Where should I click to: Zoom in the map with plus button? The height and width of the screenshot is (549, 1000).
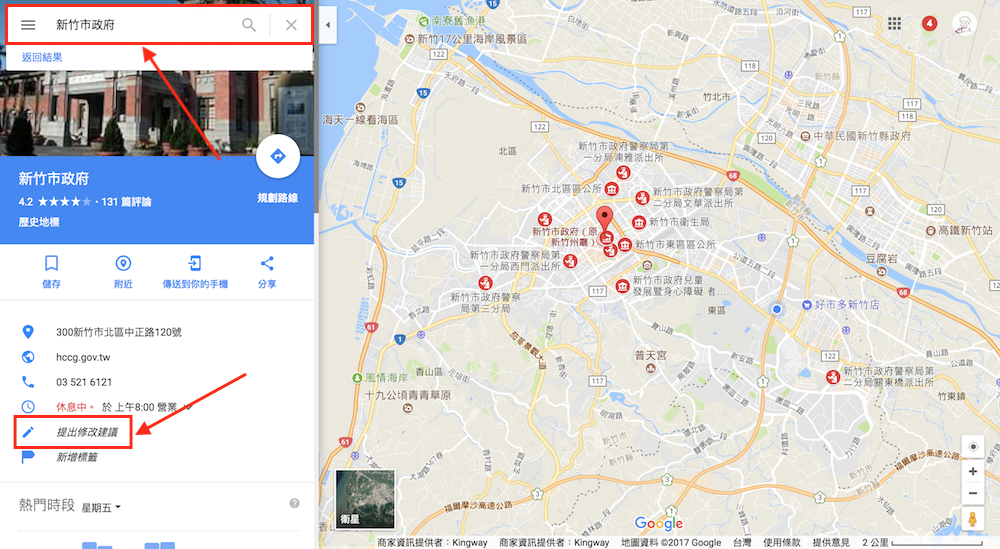tap(973, 471)
